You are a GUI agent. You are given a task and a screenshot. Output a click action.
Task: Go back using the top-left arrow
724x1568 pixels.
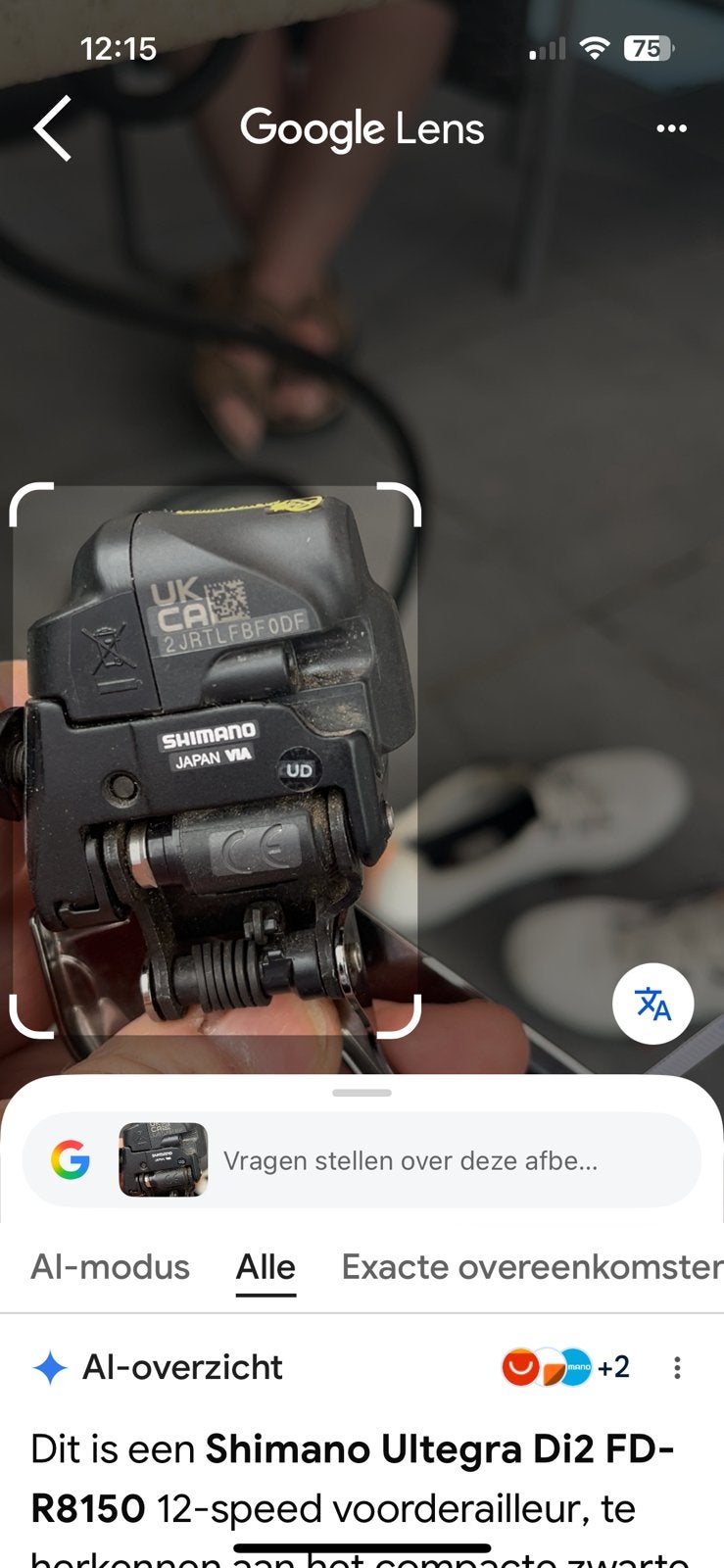pos(53,128)
